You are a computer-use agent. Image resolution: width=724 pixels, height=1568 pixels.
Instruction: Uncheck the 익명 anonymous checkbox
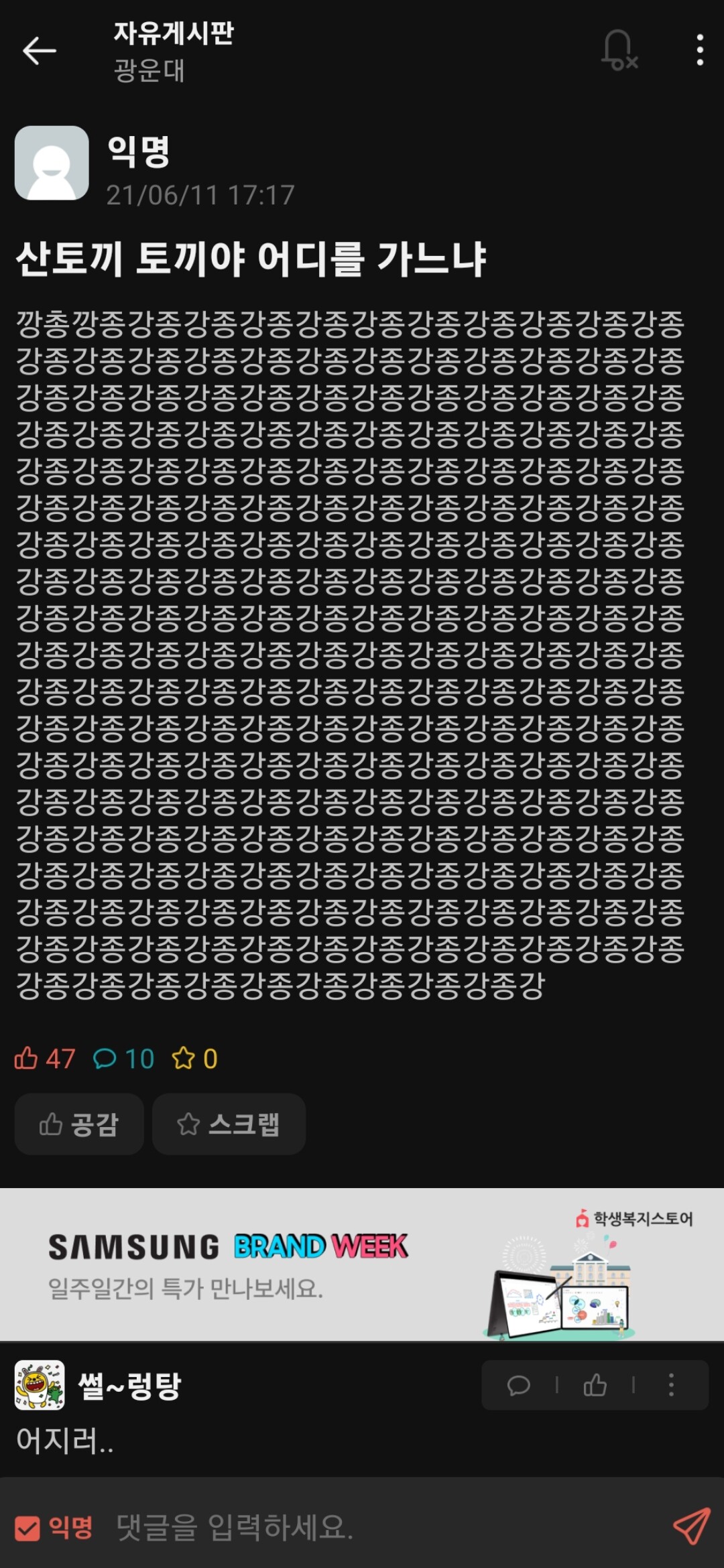coord(27,1528)
